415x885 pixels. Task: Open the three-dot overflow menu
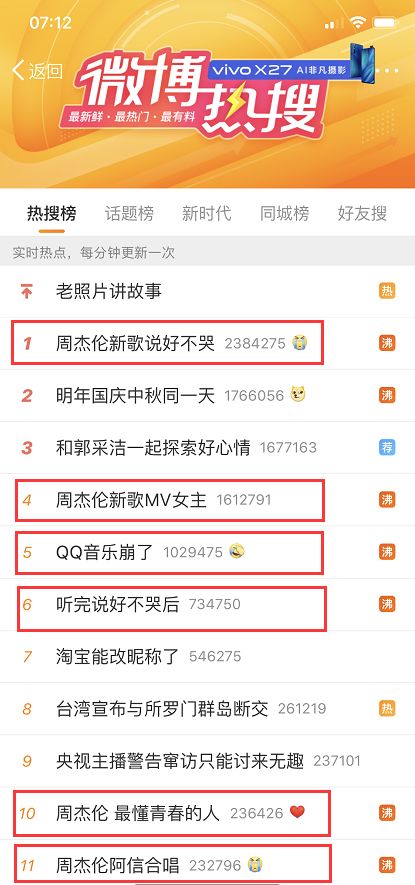[x=394, y=71]
